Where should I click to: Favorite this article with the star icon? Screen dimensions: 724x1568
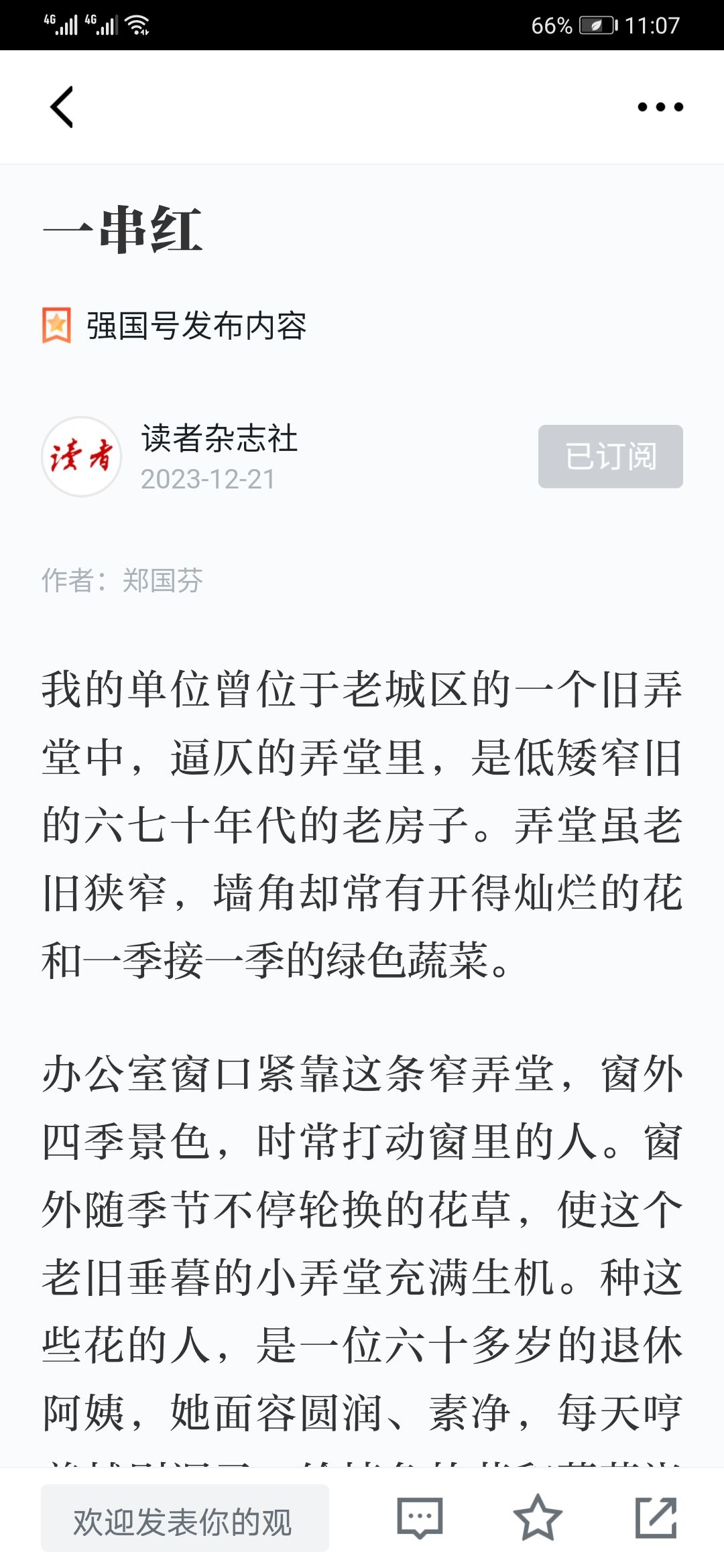(538, 1517)
